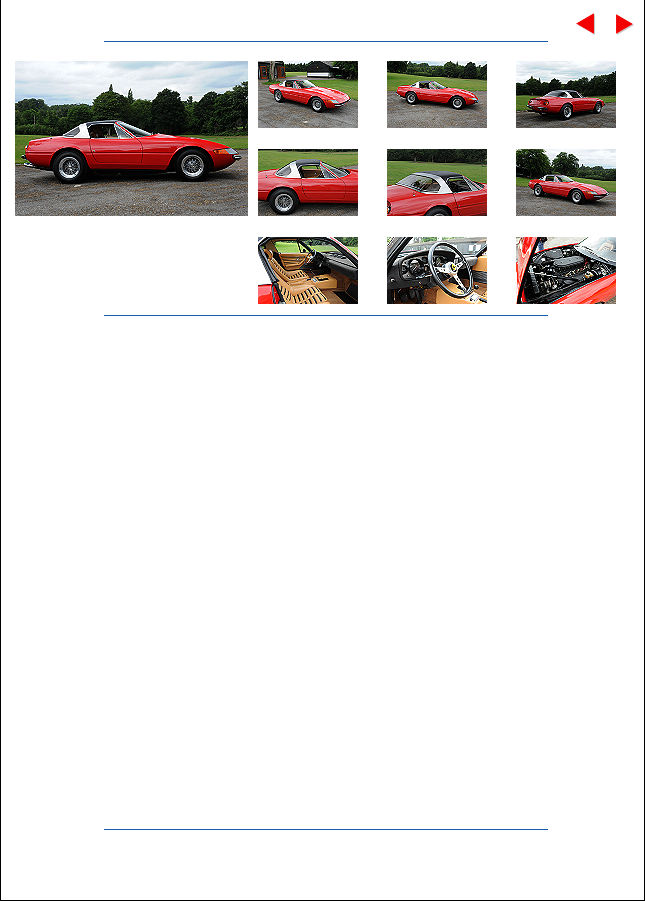
Task: Open the steering wheel and dashboard thumbnail
Action: pyautogui.click(x=437, y=270)
